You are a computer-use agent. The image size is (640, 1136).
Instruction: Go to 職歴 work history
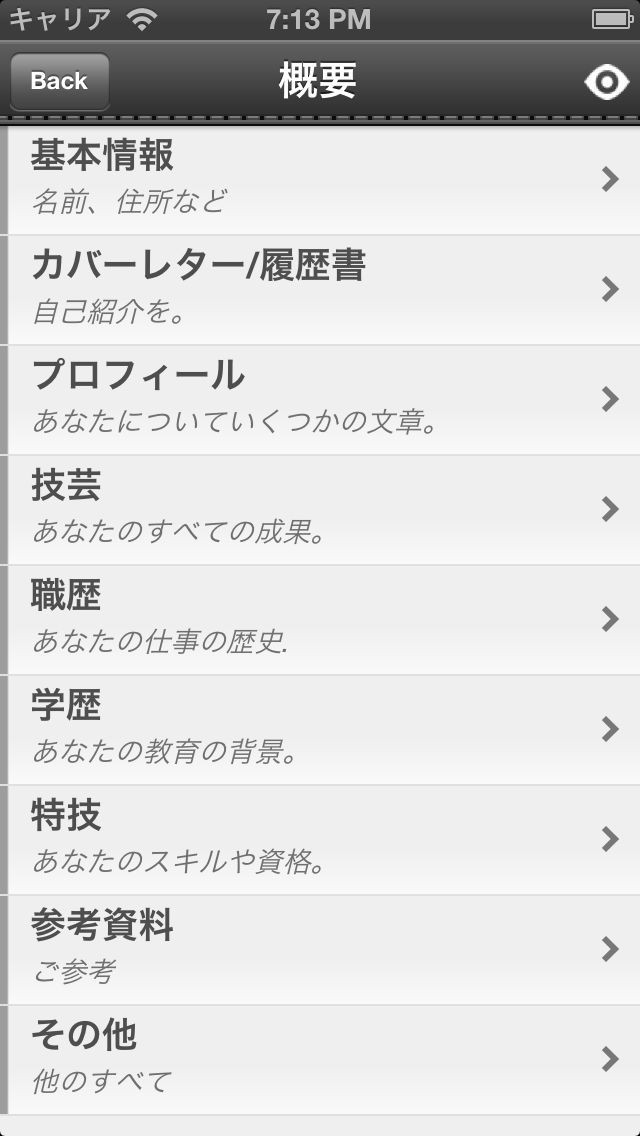(x=320, y=620)
